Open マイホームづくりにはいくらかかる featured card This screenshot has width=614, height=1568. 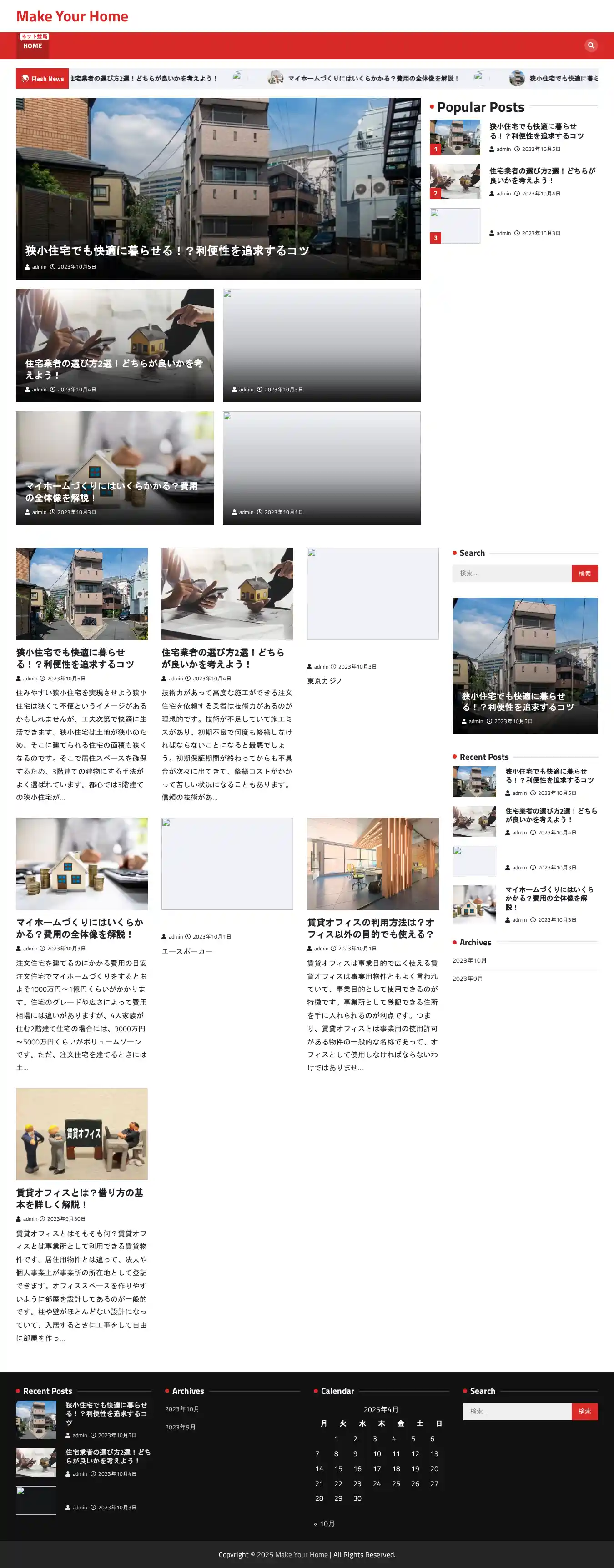pos(111,492)
